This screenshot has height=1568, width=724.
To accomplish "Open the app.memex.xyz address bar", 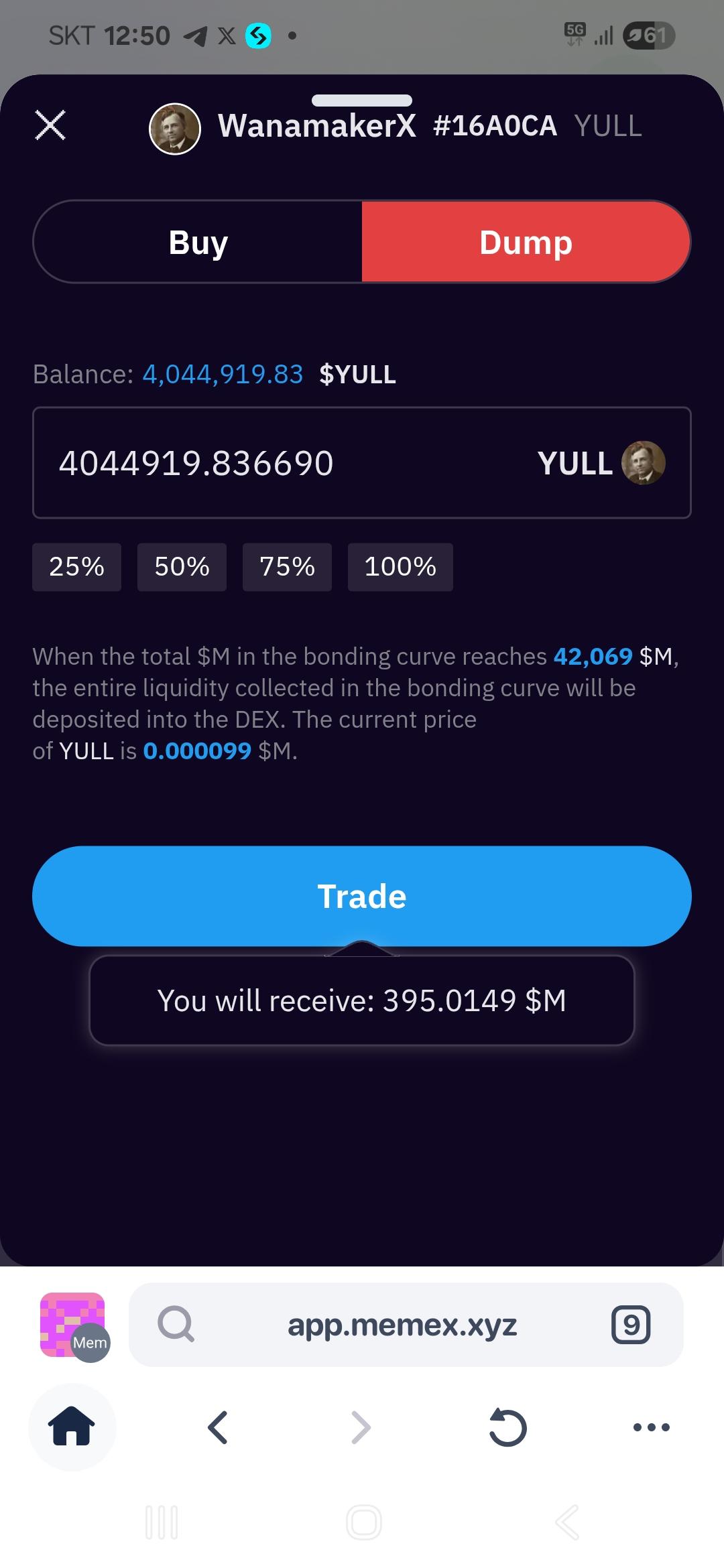I will coord(402,1325).
